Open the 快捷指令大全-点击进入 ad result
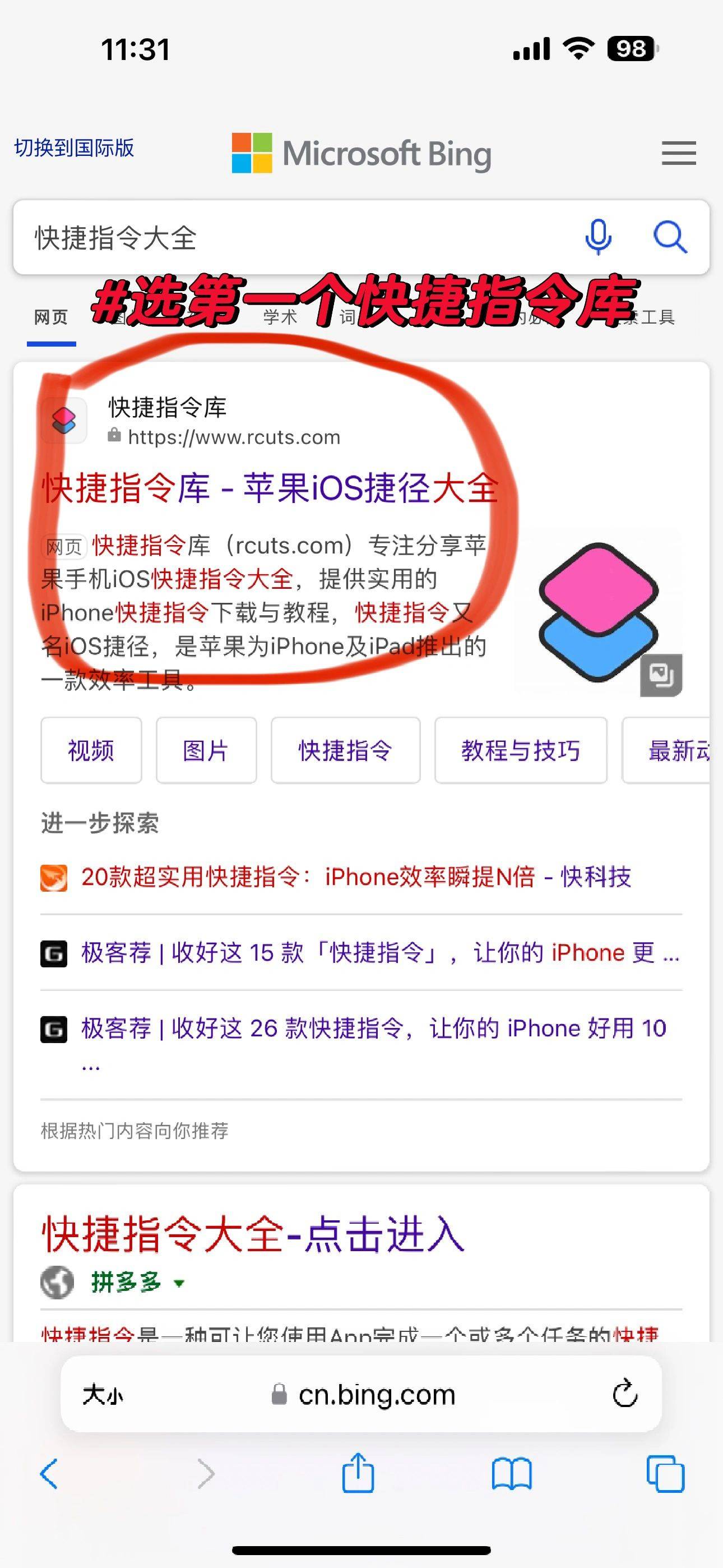The image size is (723, 1568). pos(253,1234)
